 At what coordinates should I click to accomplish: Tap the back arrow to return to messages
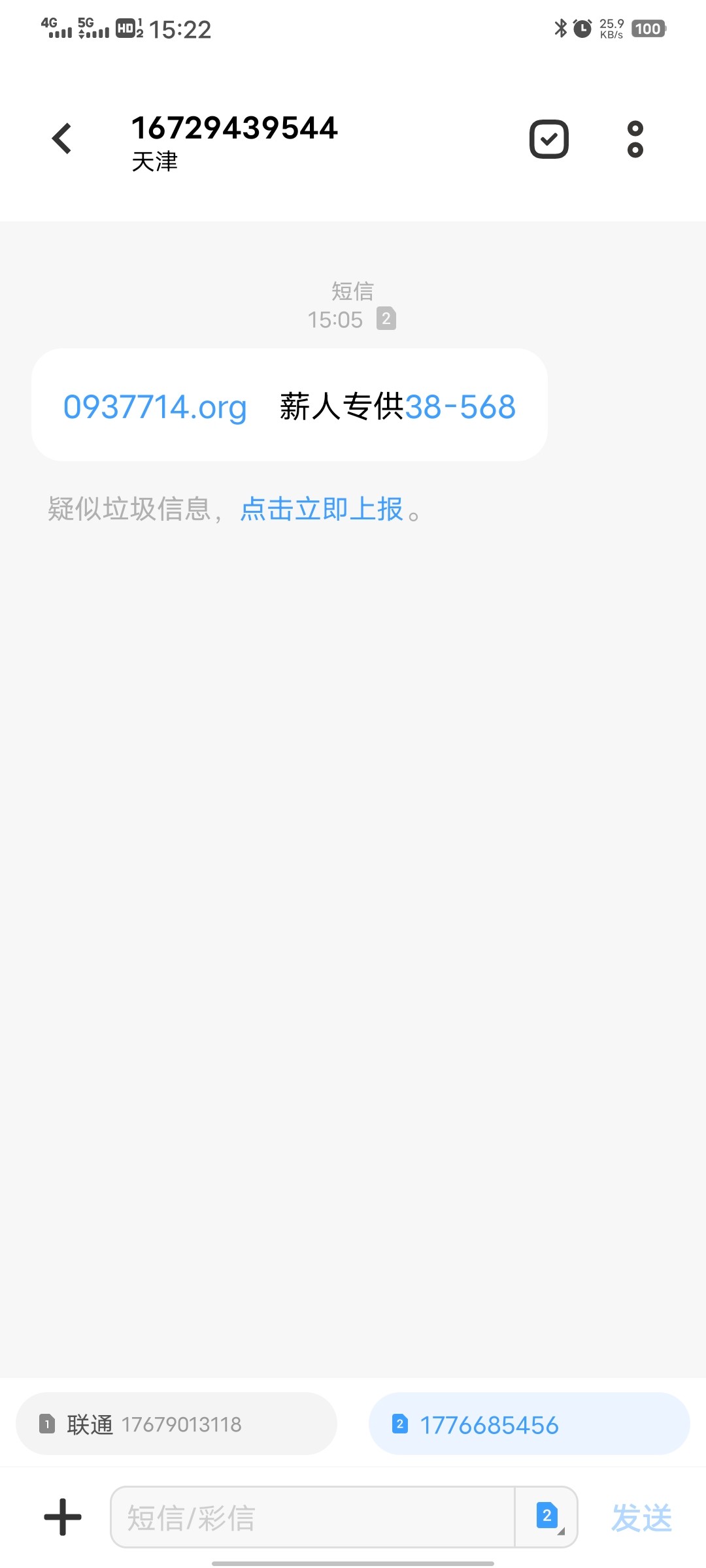pyautogui.click(x=61, y=138)
